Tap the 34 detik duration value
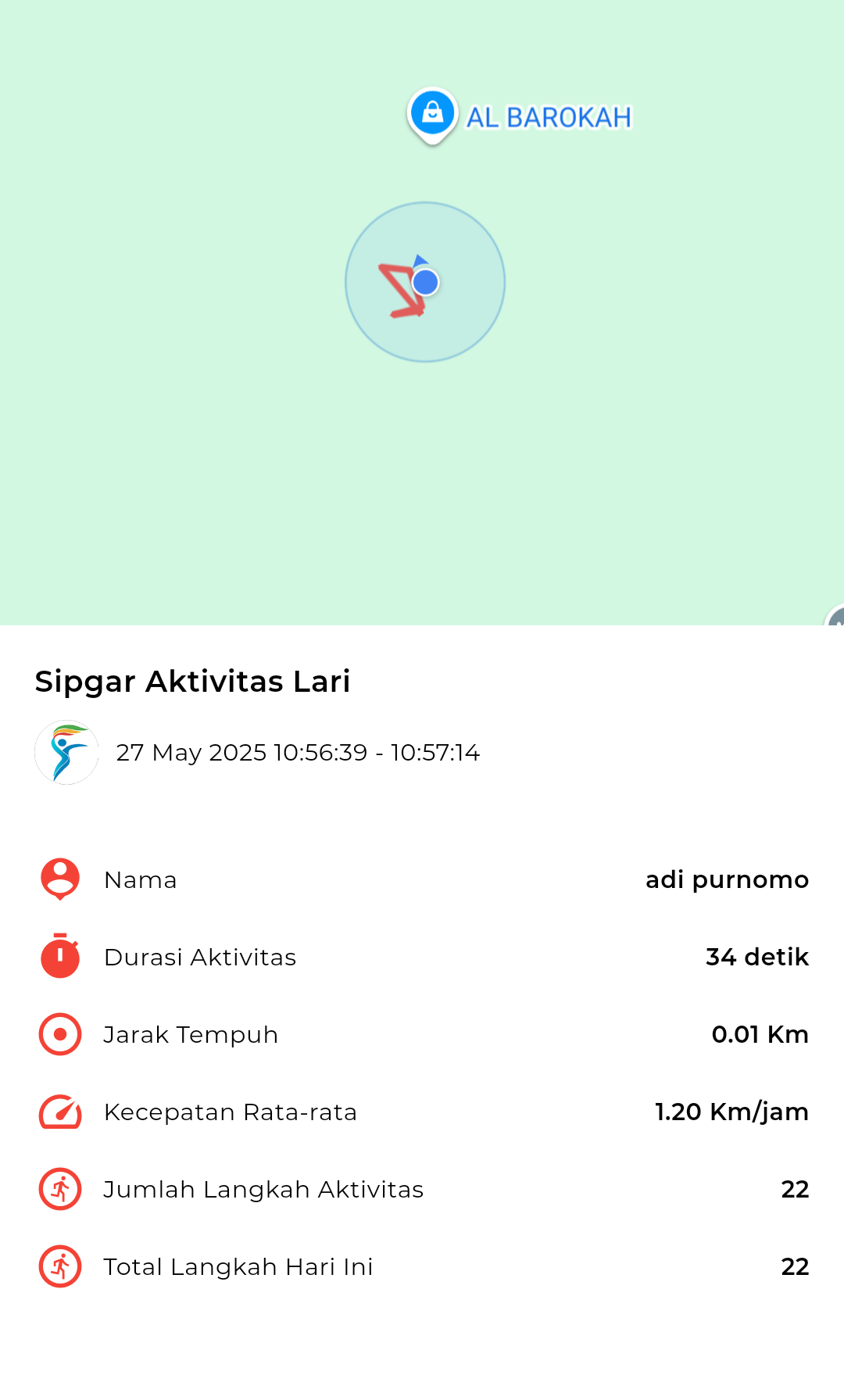The height and width of the screenshot is (1400, 844). click(756, 956)
